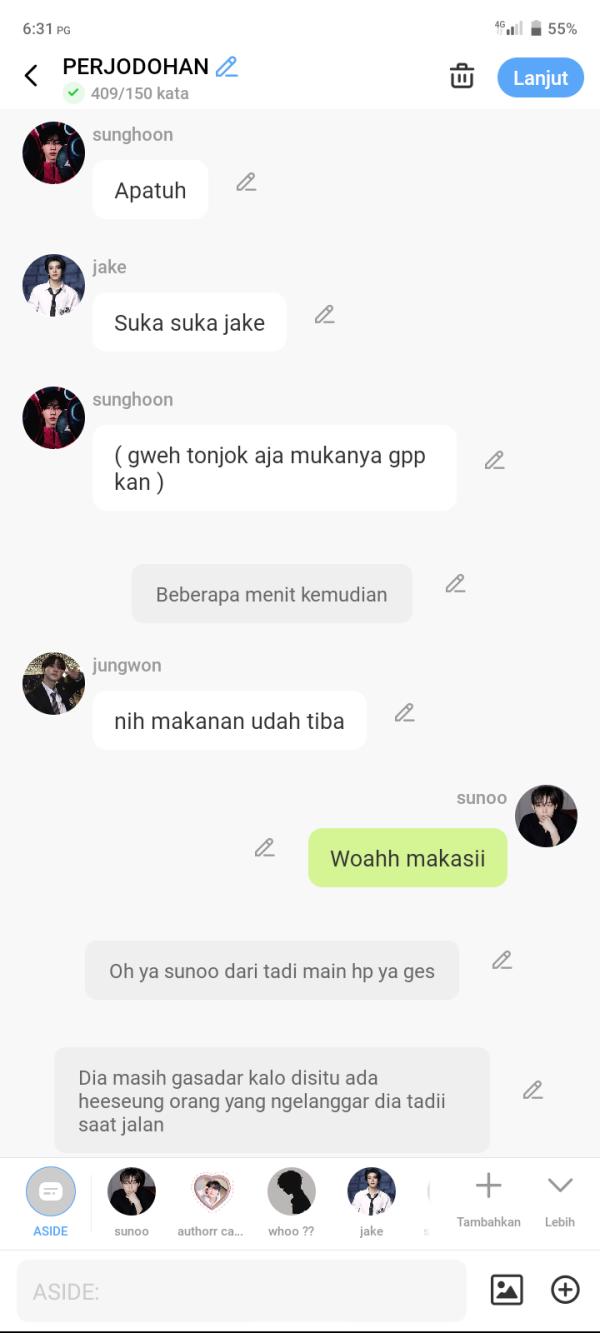Image resolution: width=600 pixels, height=1333 pixels.
Task: Edit the "gweh tonjok aja" message
Action: [494, 461]
